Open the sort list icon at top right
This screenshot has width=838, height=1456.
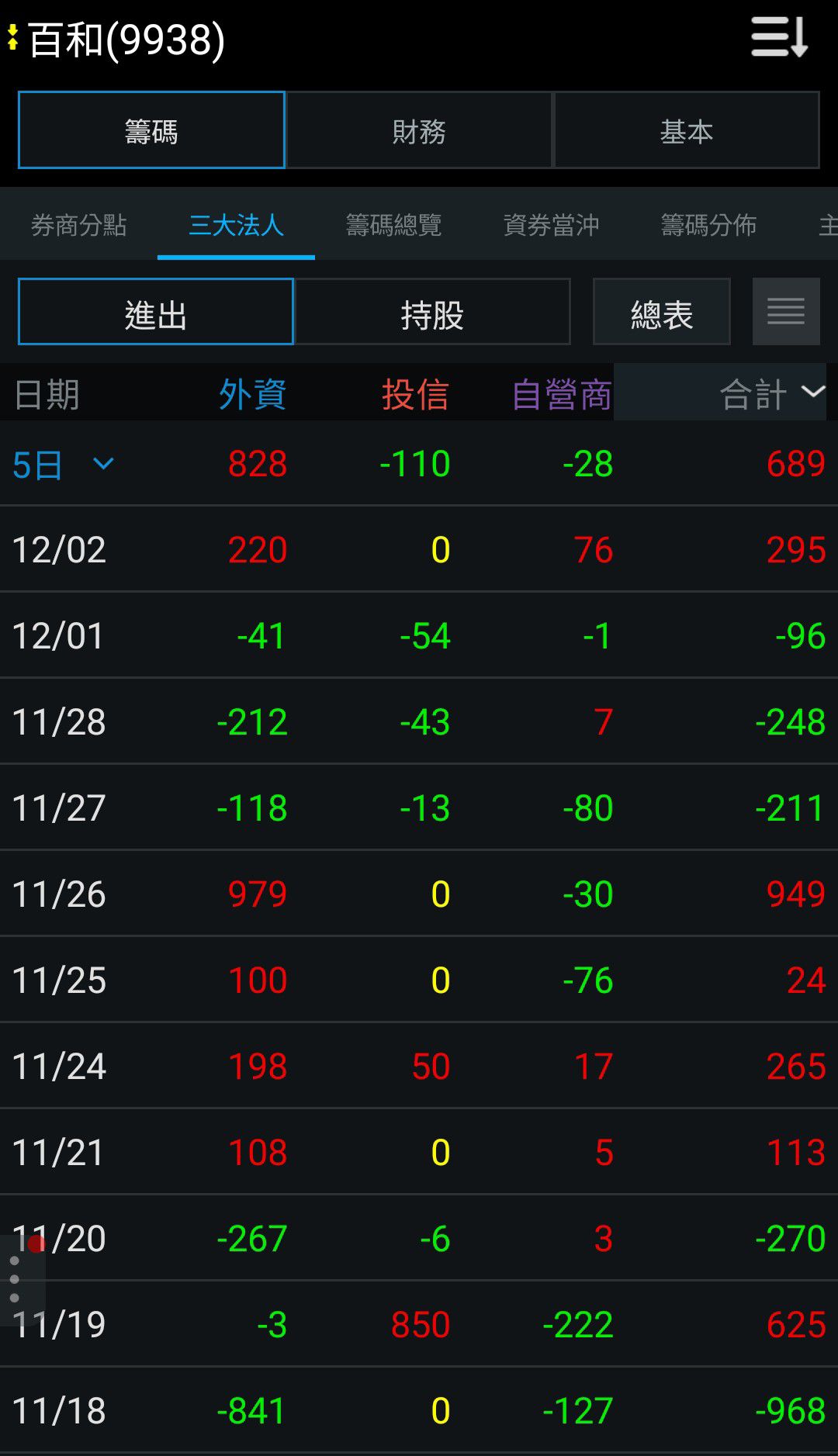pos(779,37)
